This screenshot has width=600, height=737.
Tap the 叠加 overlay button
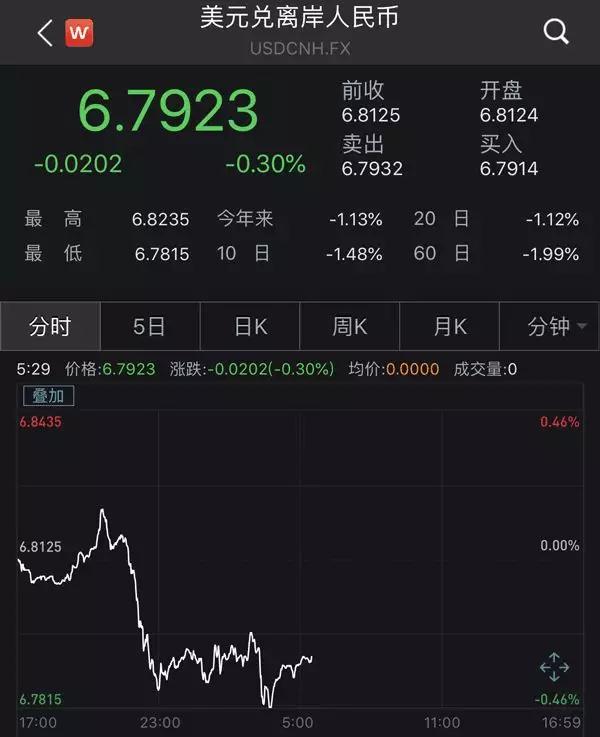click(x=47, y=396)
